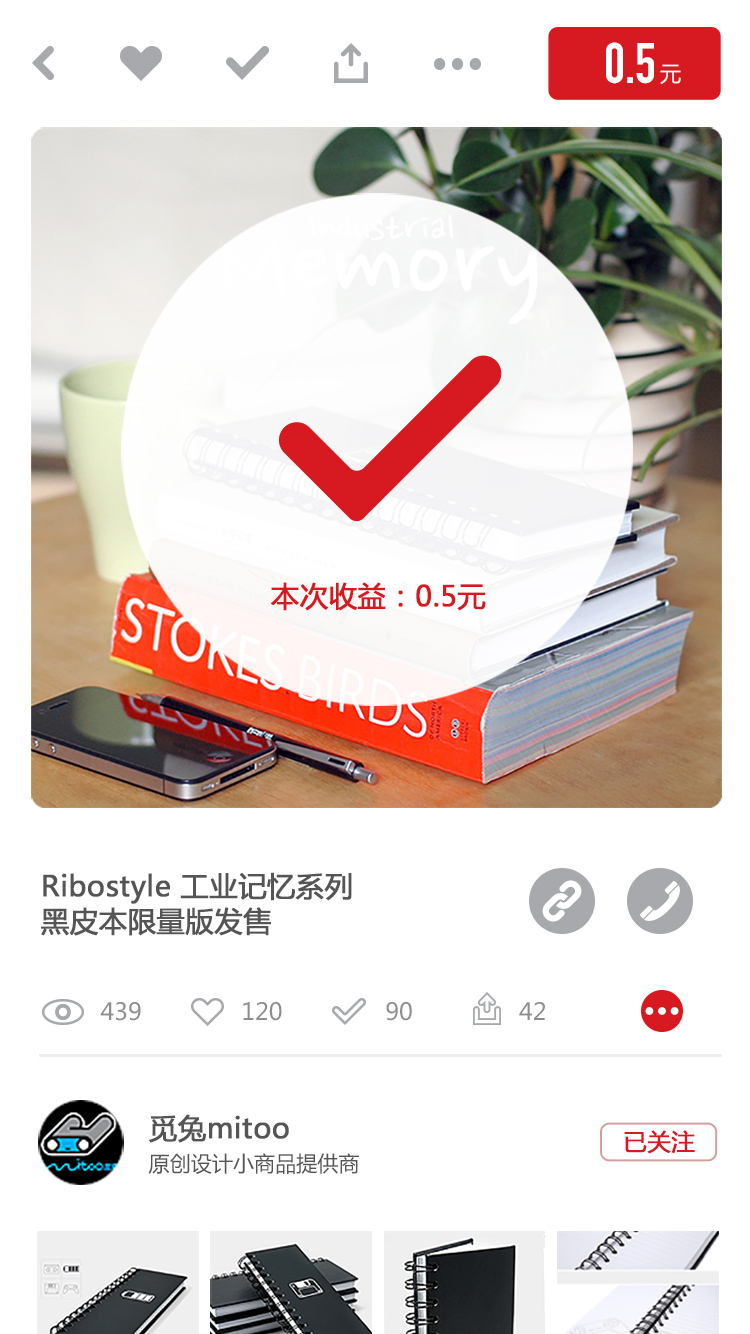Image resolution: width=750 pixels, height=1334 pixels.
Task: Tap the 已关注 follow button
Action: pyautogui.click(x=658, y=1142)
